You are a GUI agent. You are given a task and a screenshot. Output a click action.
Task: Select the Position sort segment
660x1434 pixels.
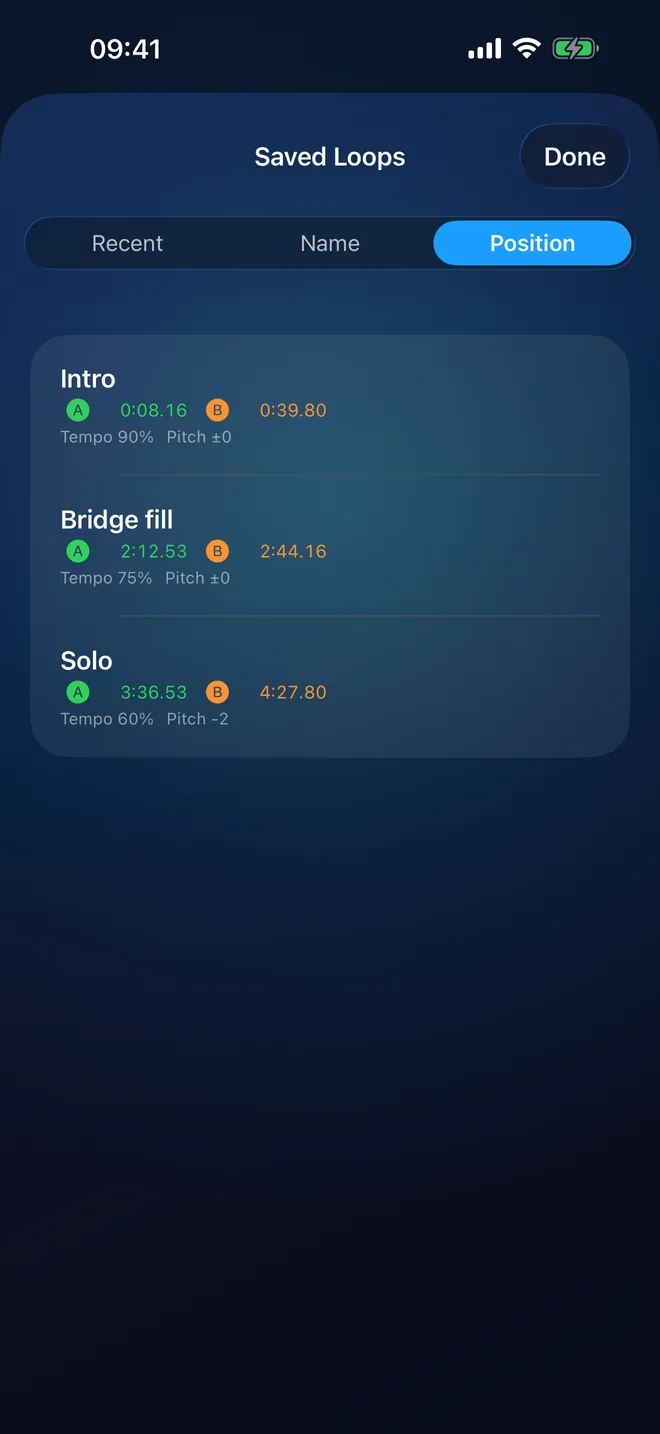point(532,243)
